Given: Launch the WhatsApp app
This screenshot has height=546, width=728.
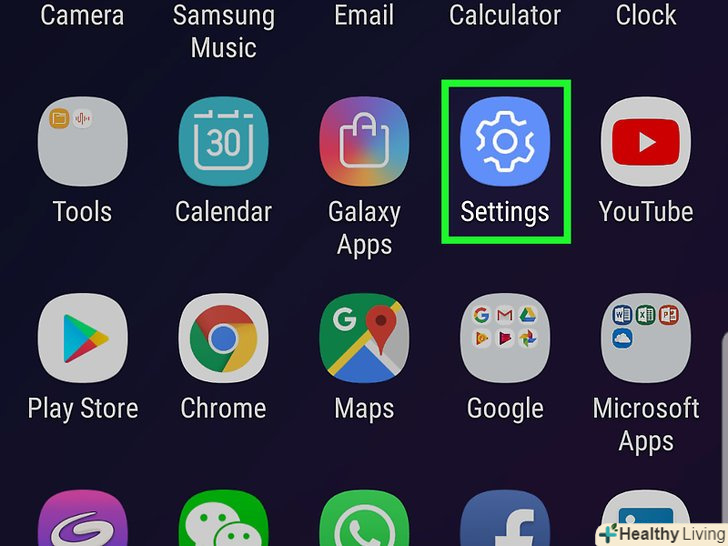Looking at the screenshot, I should click(x=364, y=520).
